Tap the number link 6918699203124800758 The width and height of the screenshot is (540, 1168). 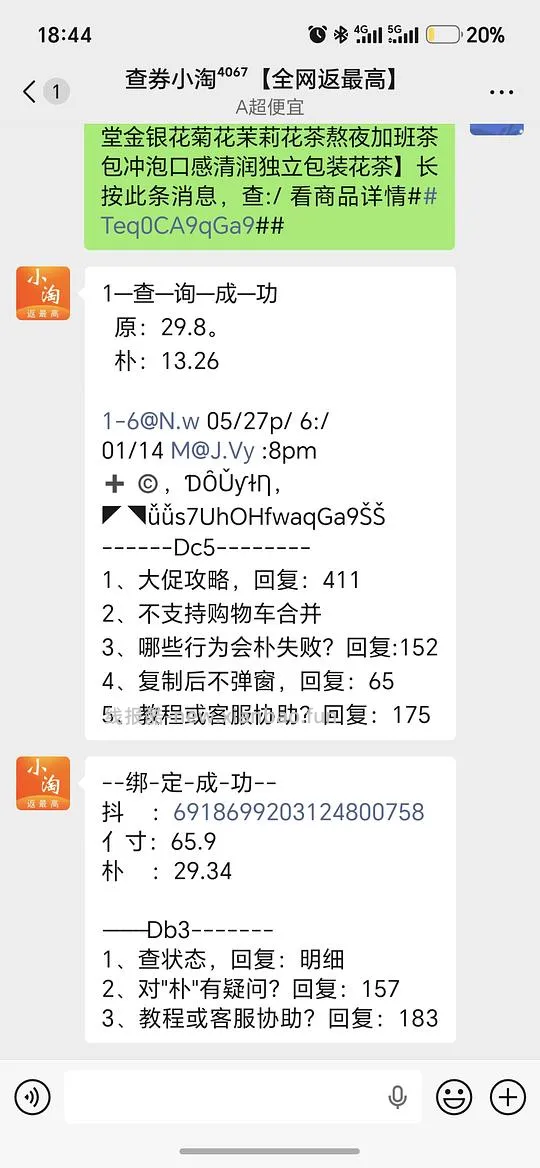[x=299, y=811]
